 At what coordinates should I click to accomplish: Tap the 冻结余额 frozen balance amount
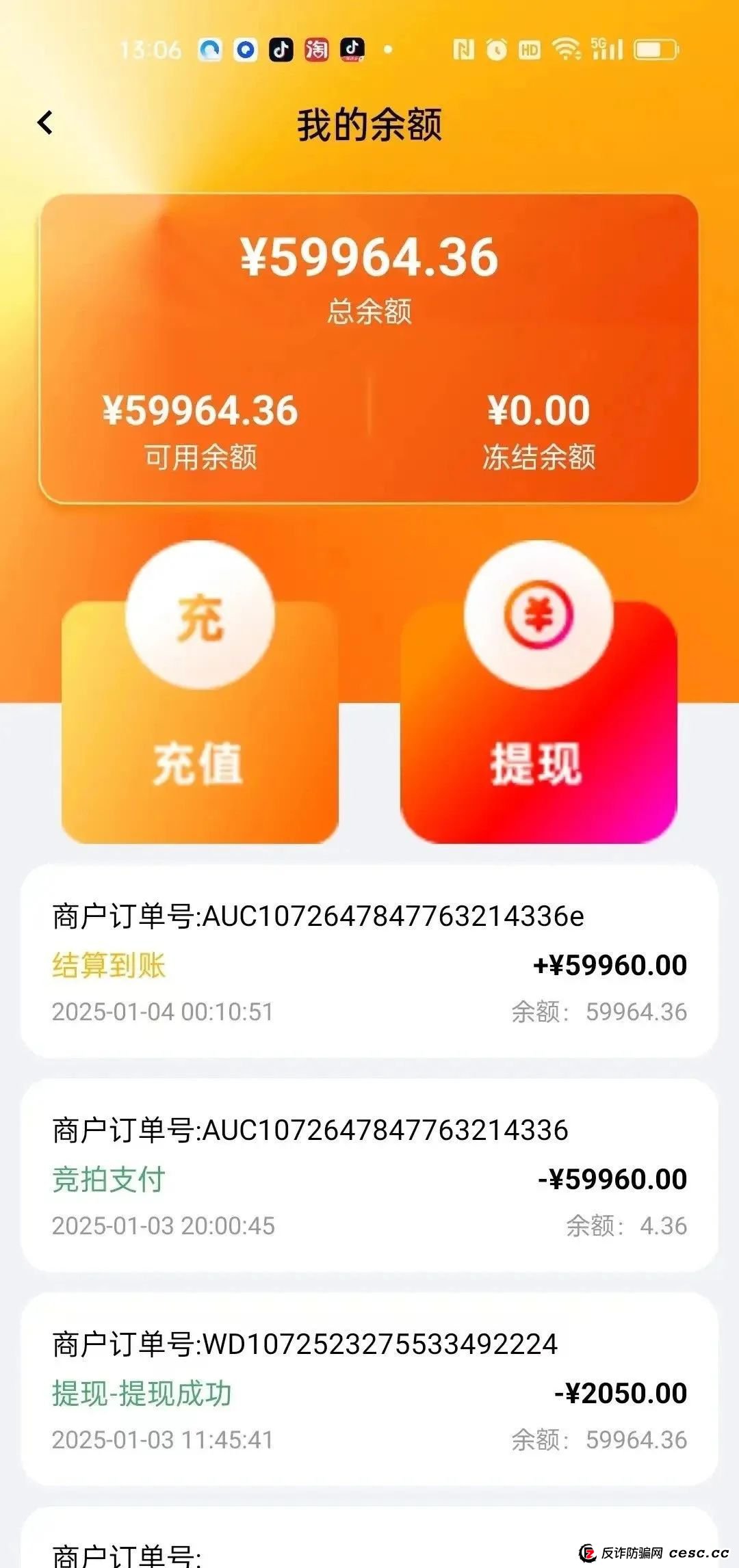coord(538,410)
